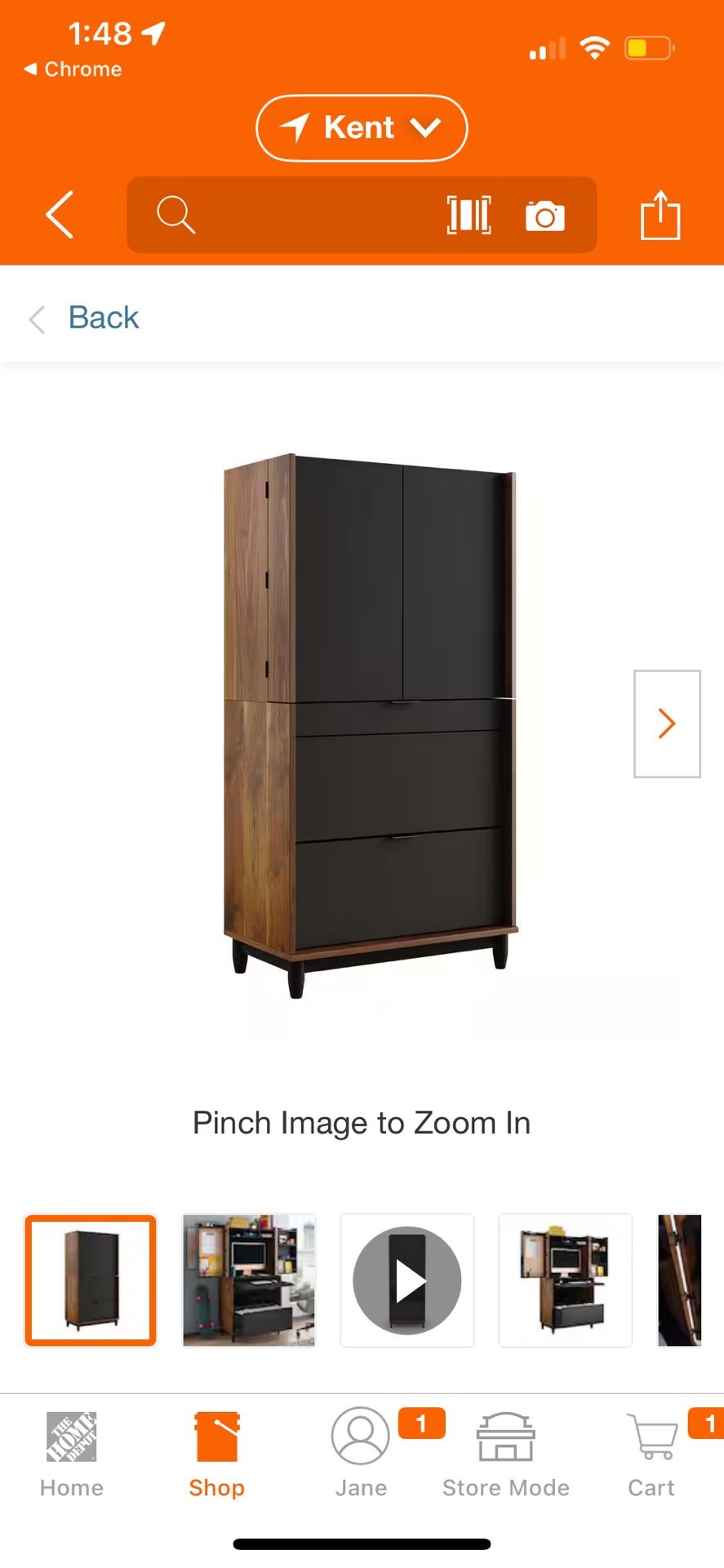The image size is (724, 1568).
Task: Advance to next product image with right chevron
Action: (x=666, y=724)
